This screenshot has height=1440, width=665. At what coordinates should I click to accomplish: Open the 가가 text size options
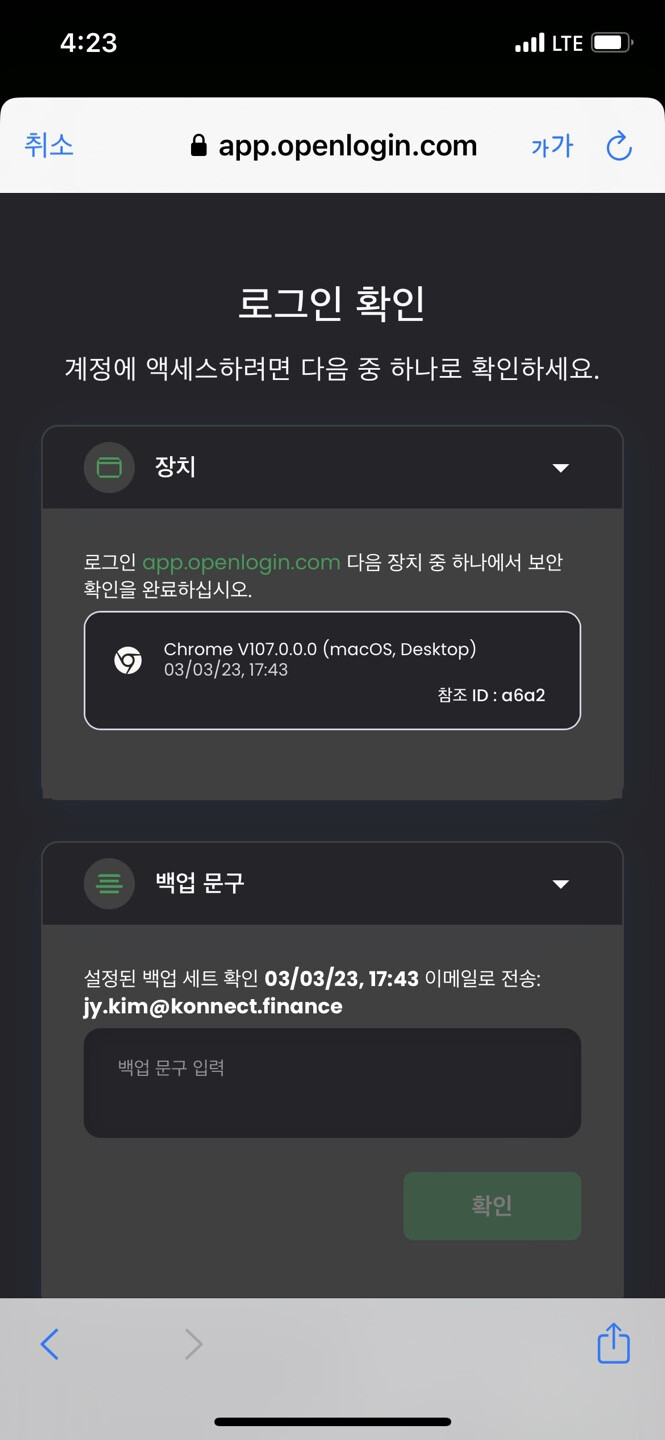tap(552, 147)
